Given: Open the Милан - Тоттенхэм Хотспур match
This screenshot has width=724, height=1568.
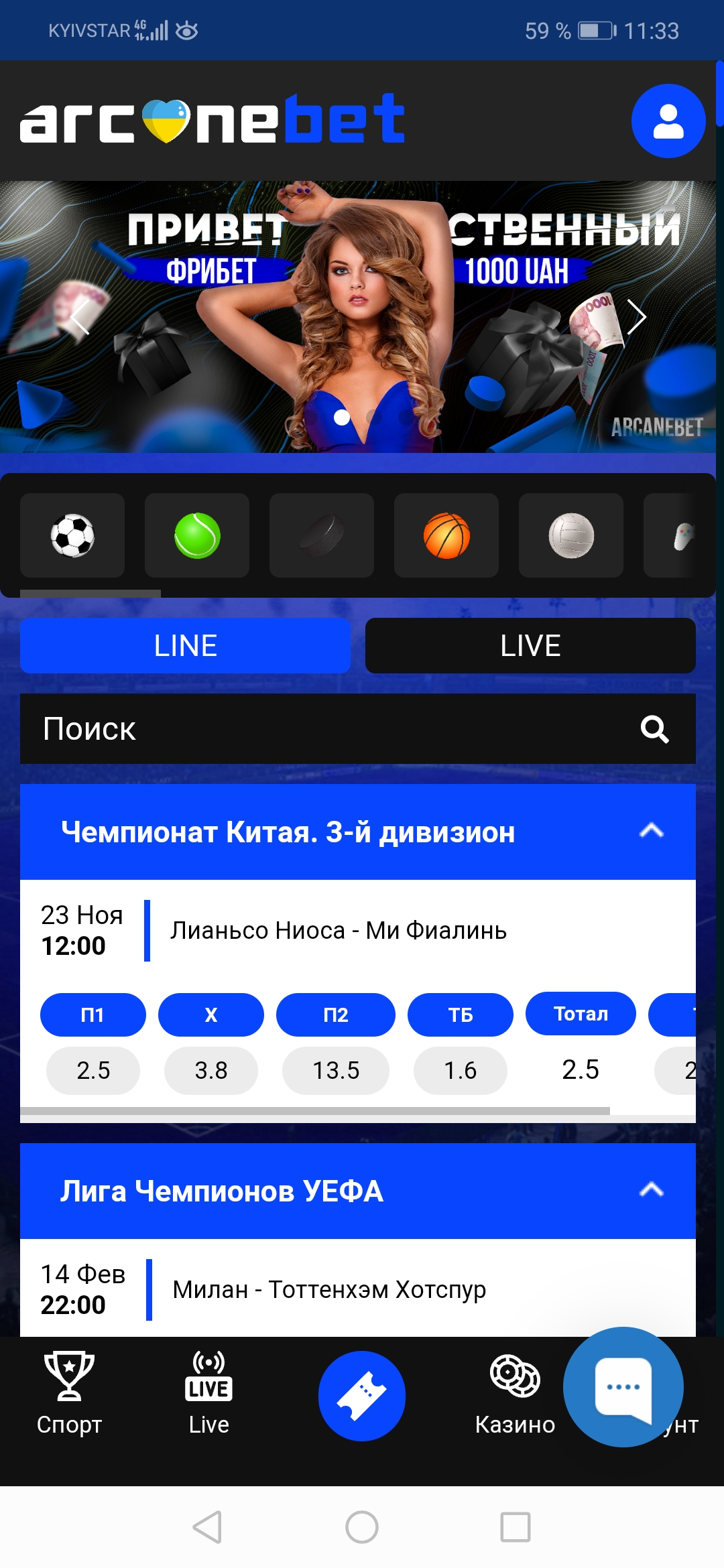Looking at the screenshot, I should [329, 1290].
